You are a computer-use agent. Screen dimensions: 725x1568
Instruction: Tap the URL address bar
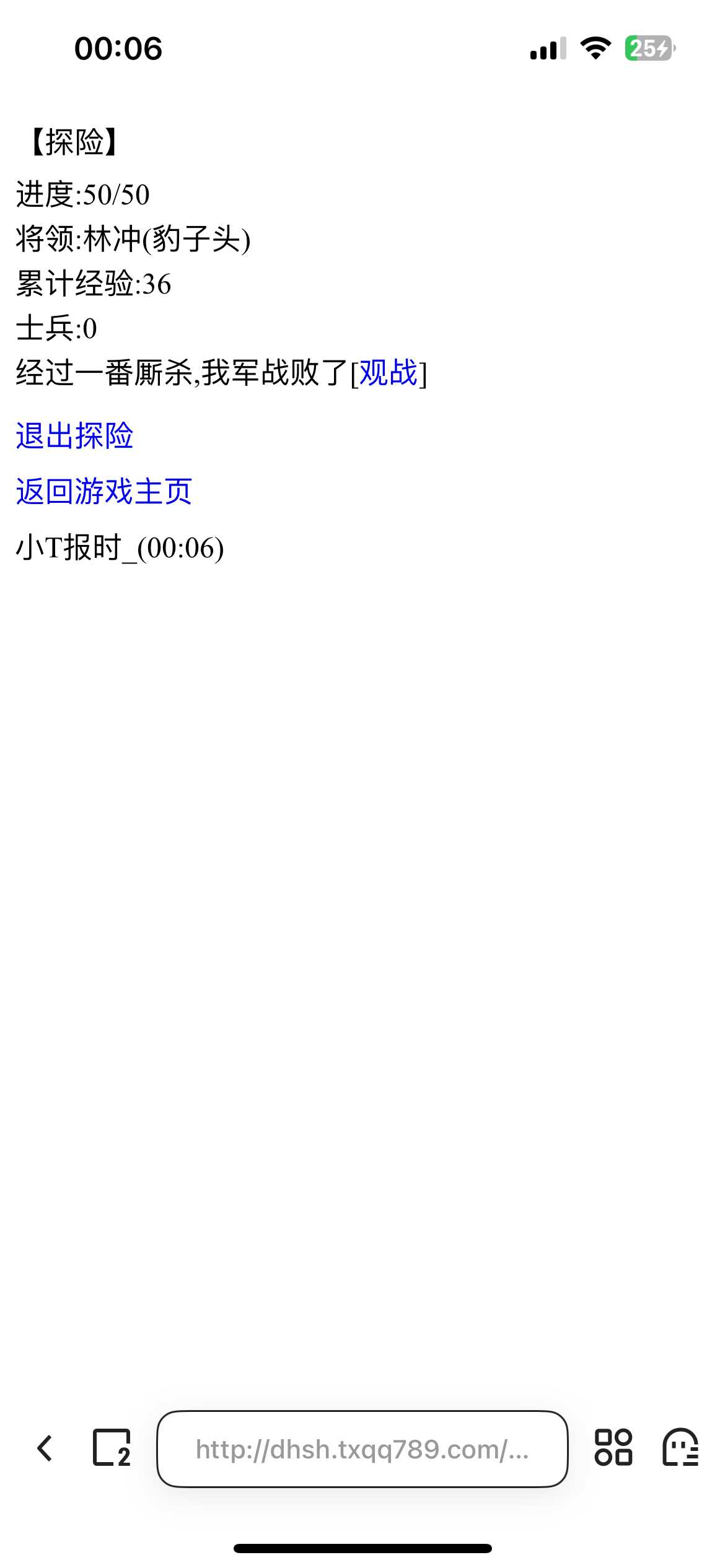pyautogui.click(x=362, y=1449)
